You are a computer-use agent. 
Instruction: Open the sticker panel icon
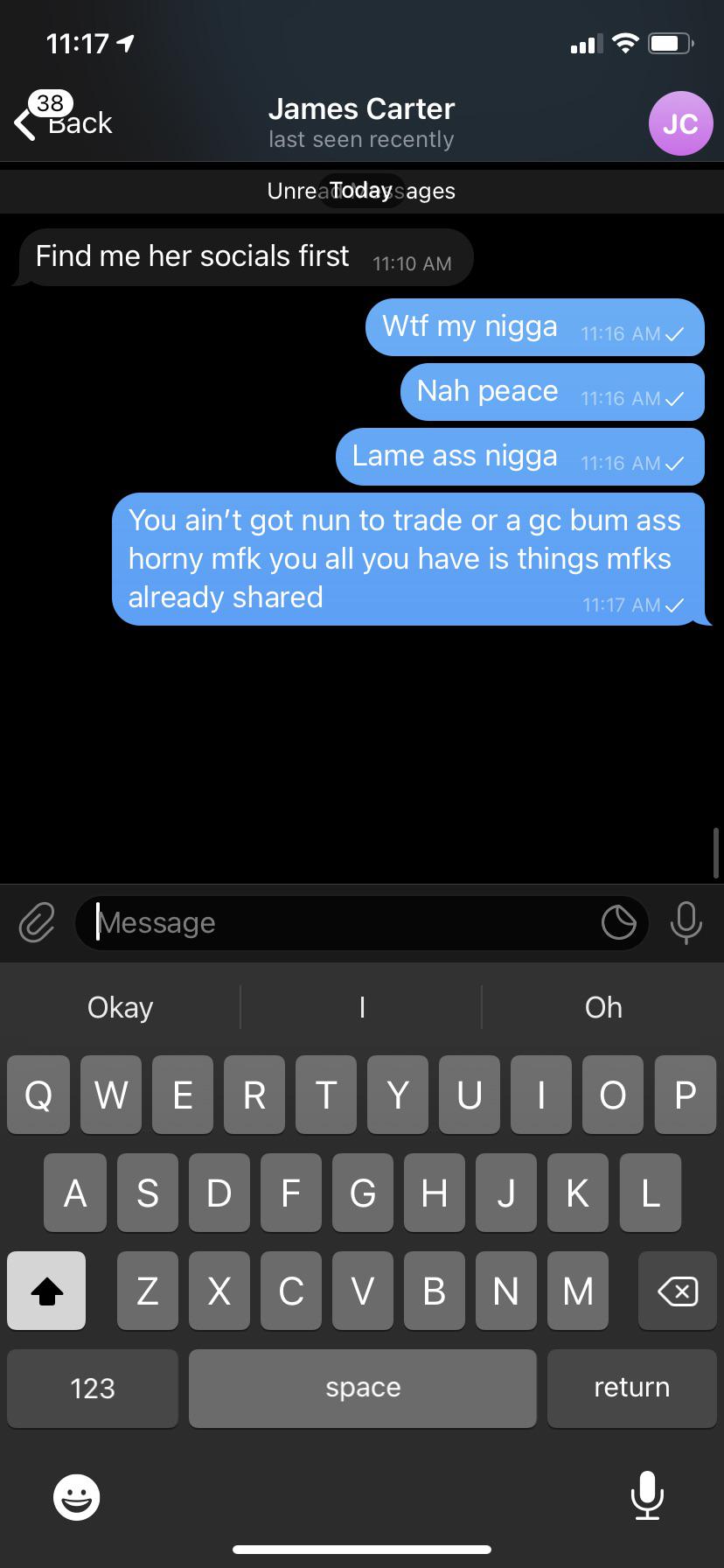tap(618, 922)
